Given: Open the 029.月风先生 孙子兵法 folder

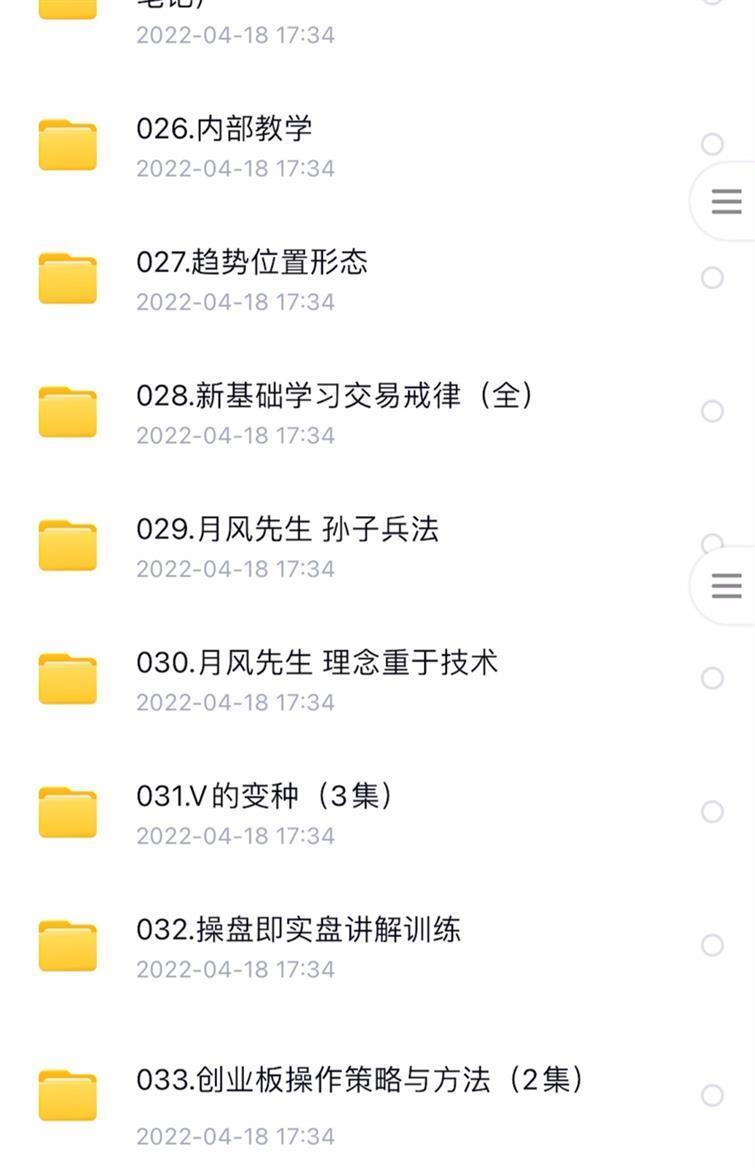Looking at the screenshot, I should [288, 530].
